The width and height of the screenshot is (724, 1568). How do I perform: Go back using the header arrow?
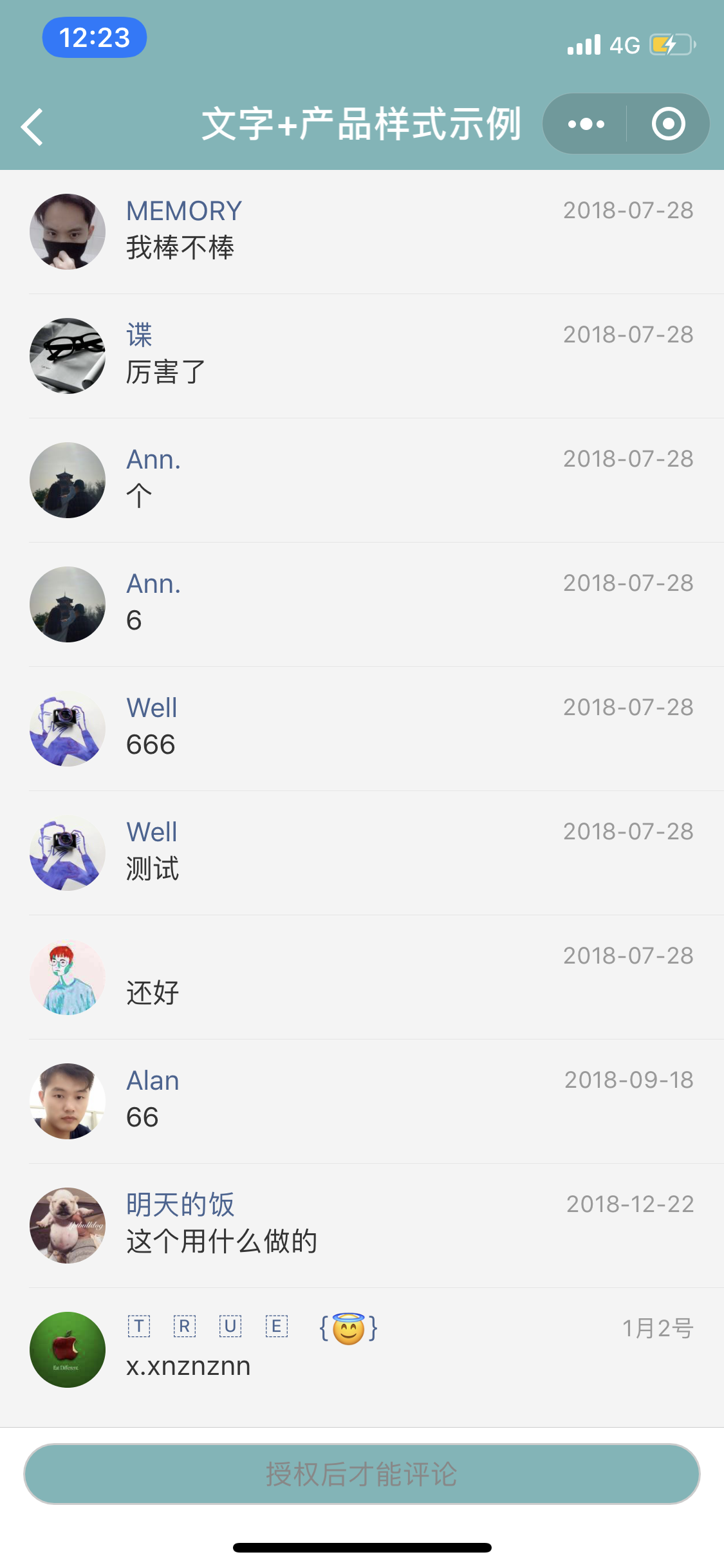coord(32,126)
